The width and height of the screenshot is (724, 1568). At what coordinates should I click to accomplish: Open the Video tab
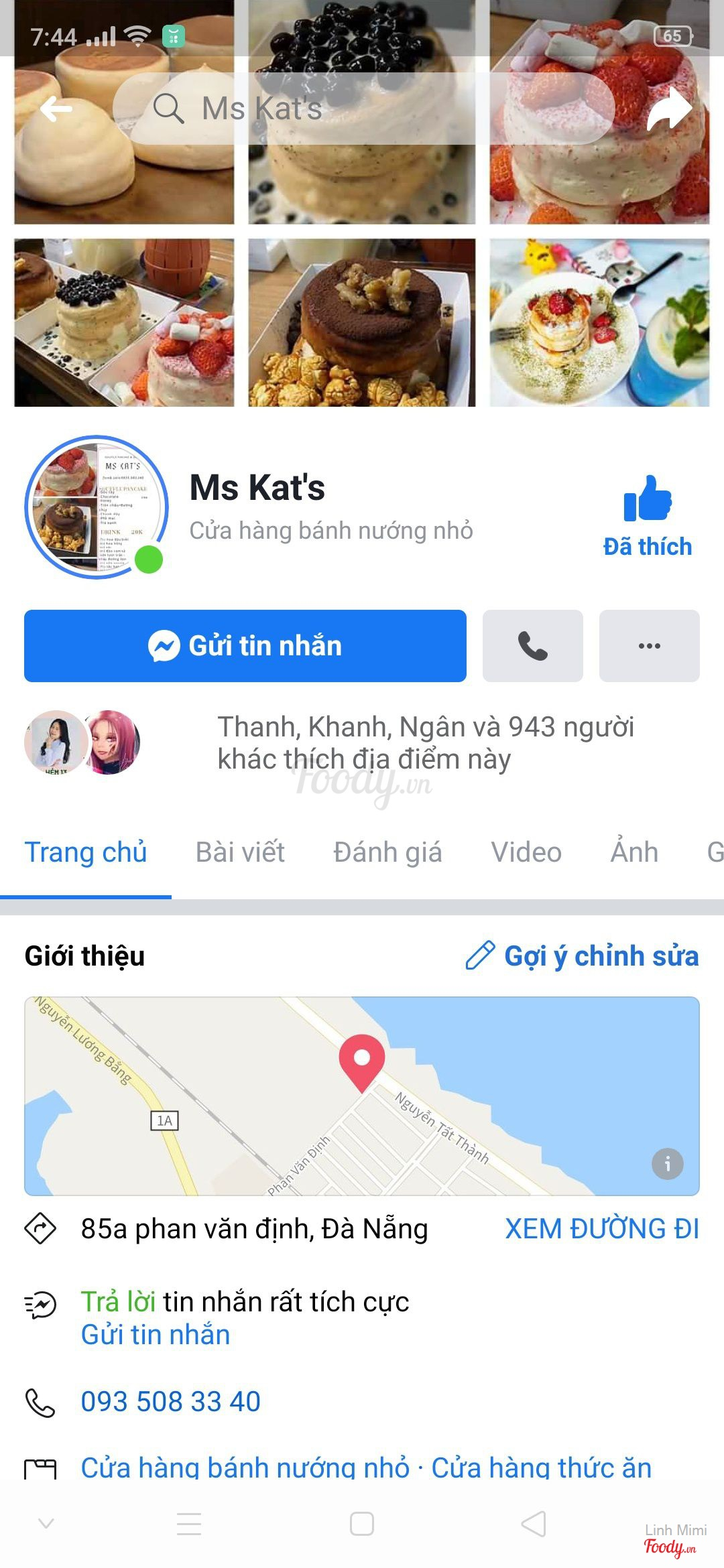click(526, 852)
